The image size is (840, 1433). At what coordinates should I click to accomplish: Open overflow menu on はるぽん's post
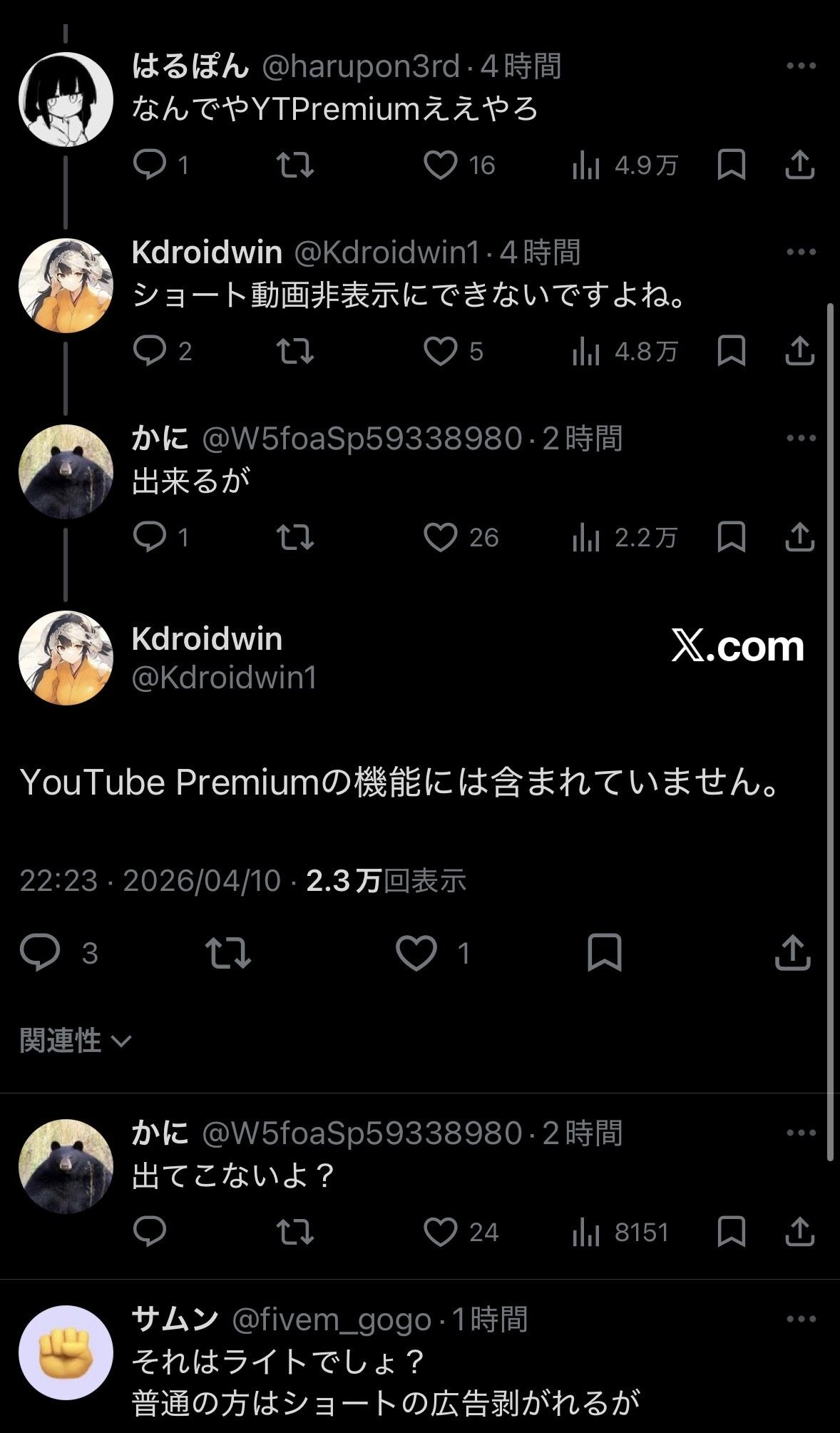pos(800,66)
